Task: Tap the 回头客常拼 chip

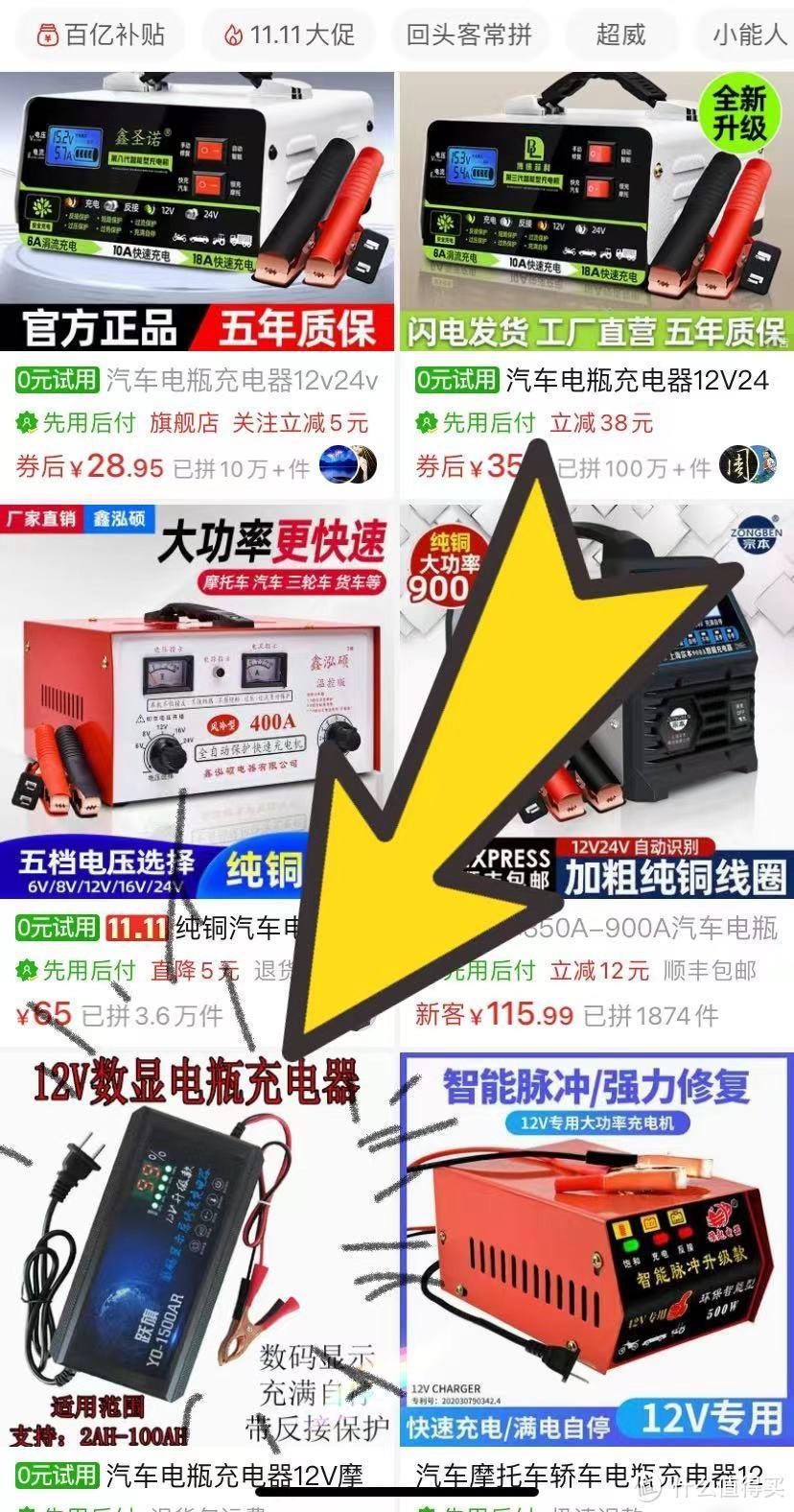Action: [469, 35]
